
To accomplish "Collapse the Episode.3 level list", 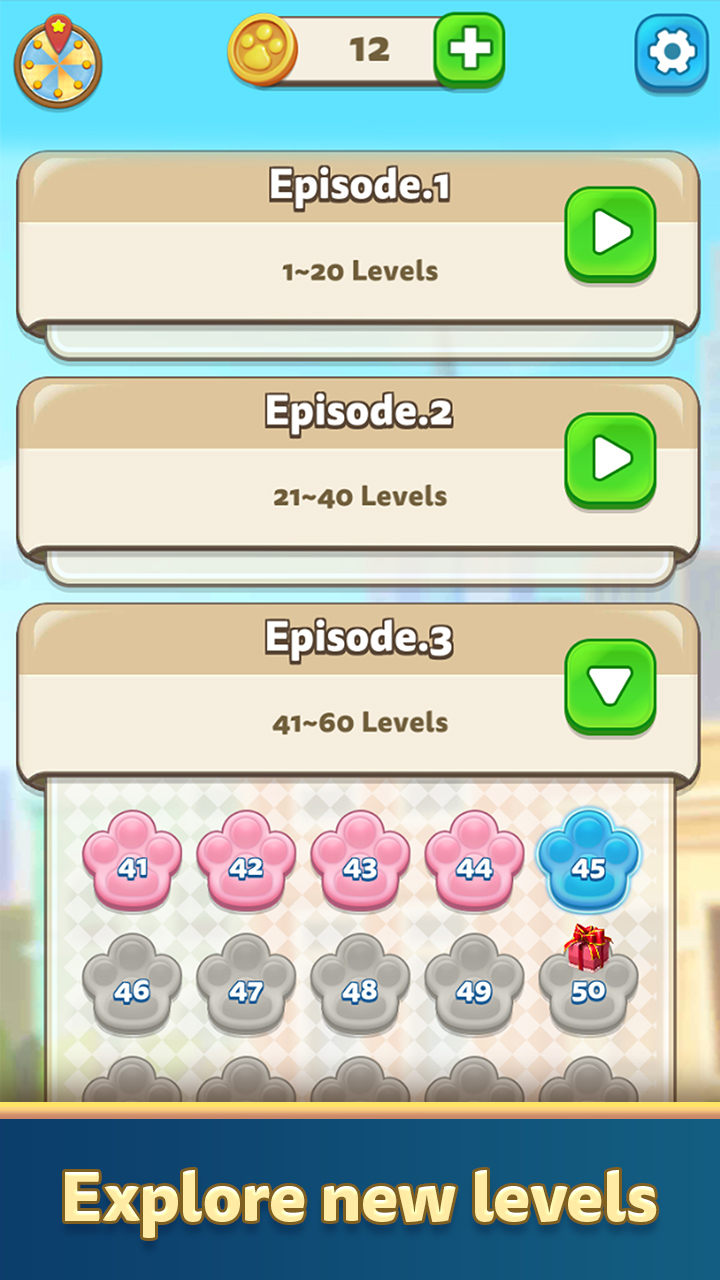I will coord(610,686).
